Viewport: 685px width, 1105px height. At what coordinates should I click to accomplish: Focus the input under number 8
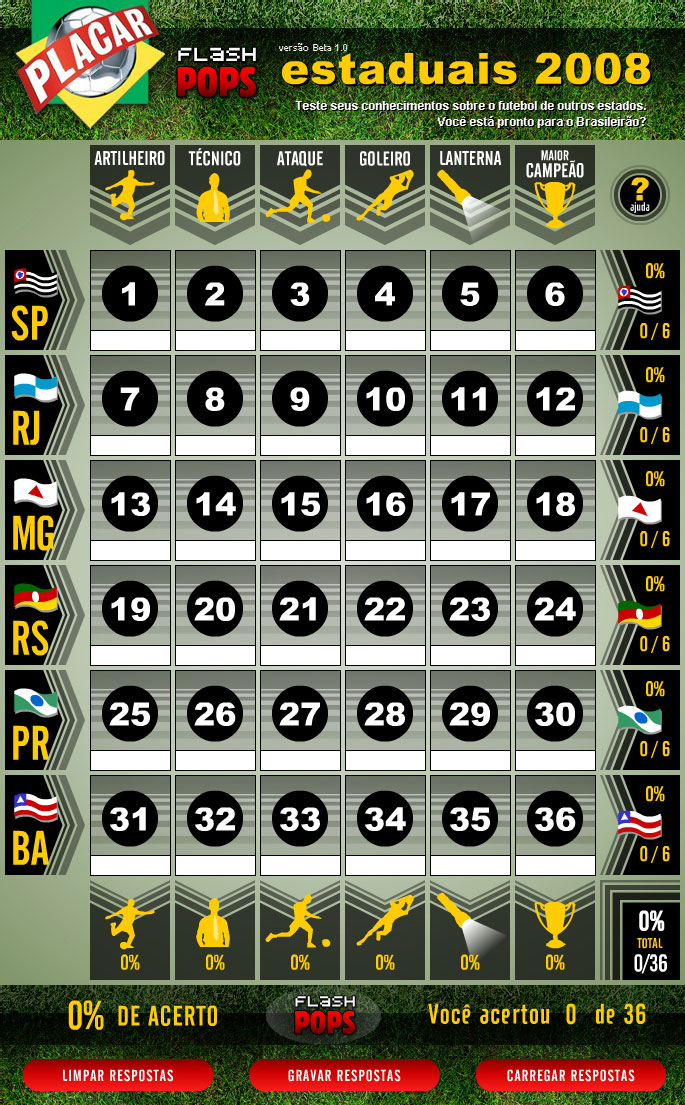pyautogui.click(x=215, y=445)
